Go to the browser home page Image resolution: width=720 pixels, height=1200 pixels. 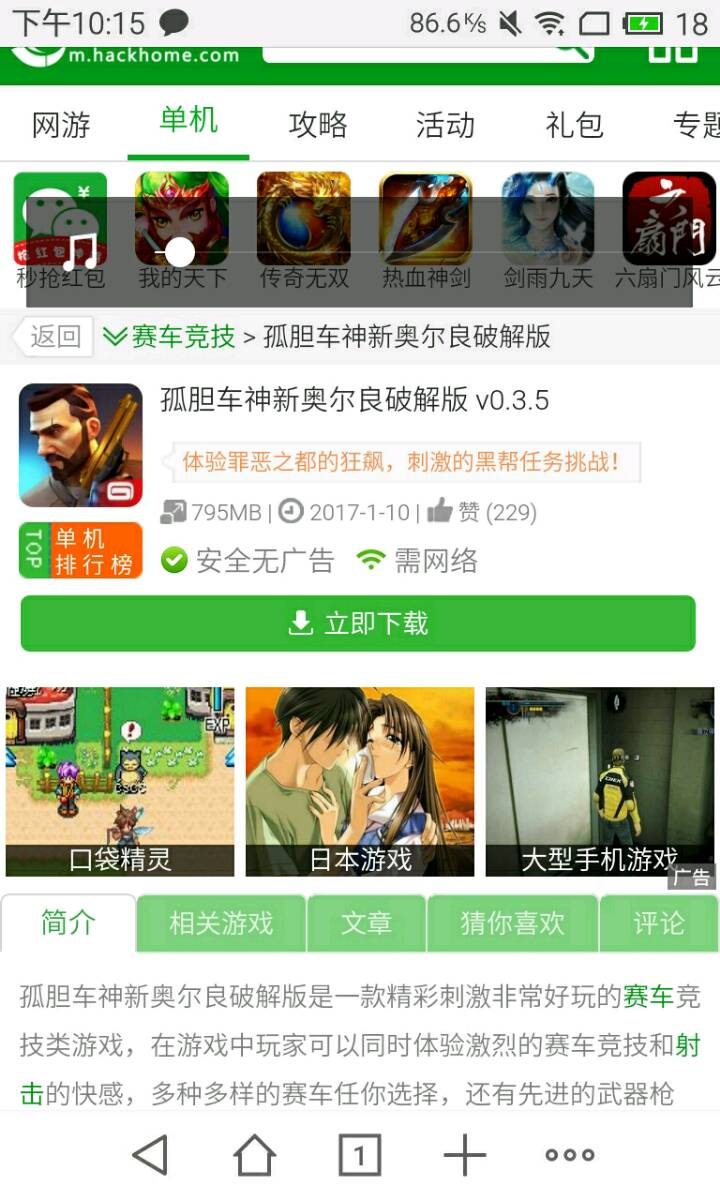point(254,1156)
